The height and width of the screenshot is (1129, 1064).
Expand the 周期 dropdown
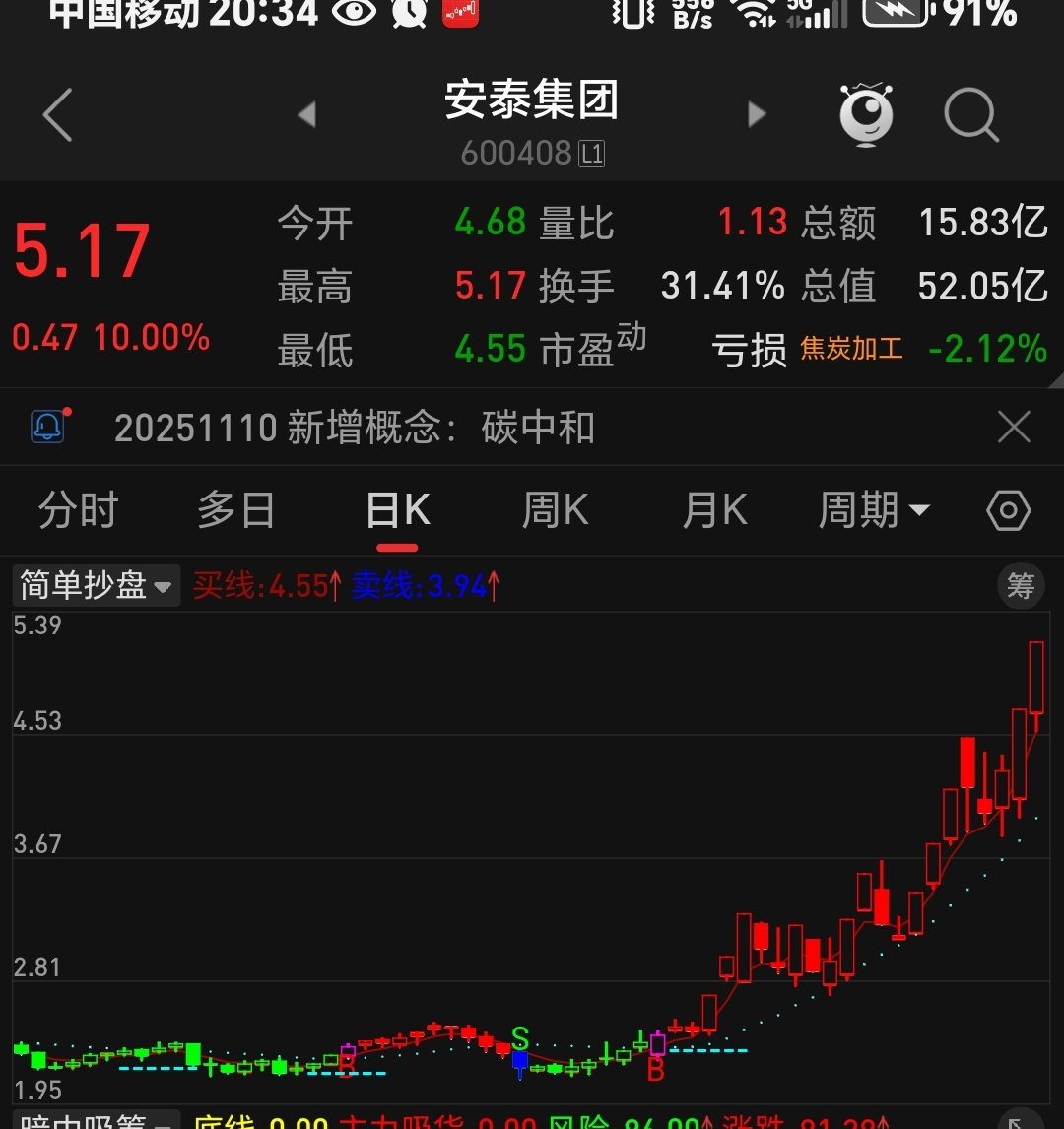click(x=874, y=511)
